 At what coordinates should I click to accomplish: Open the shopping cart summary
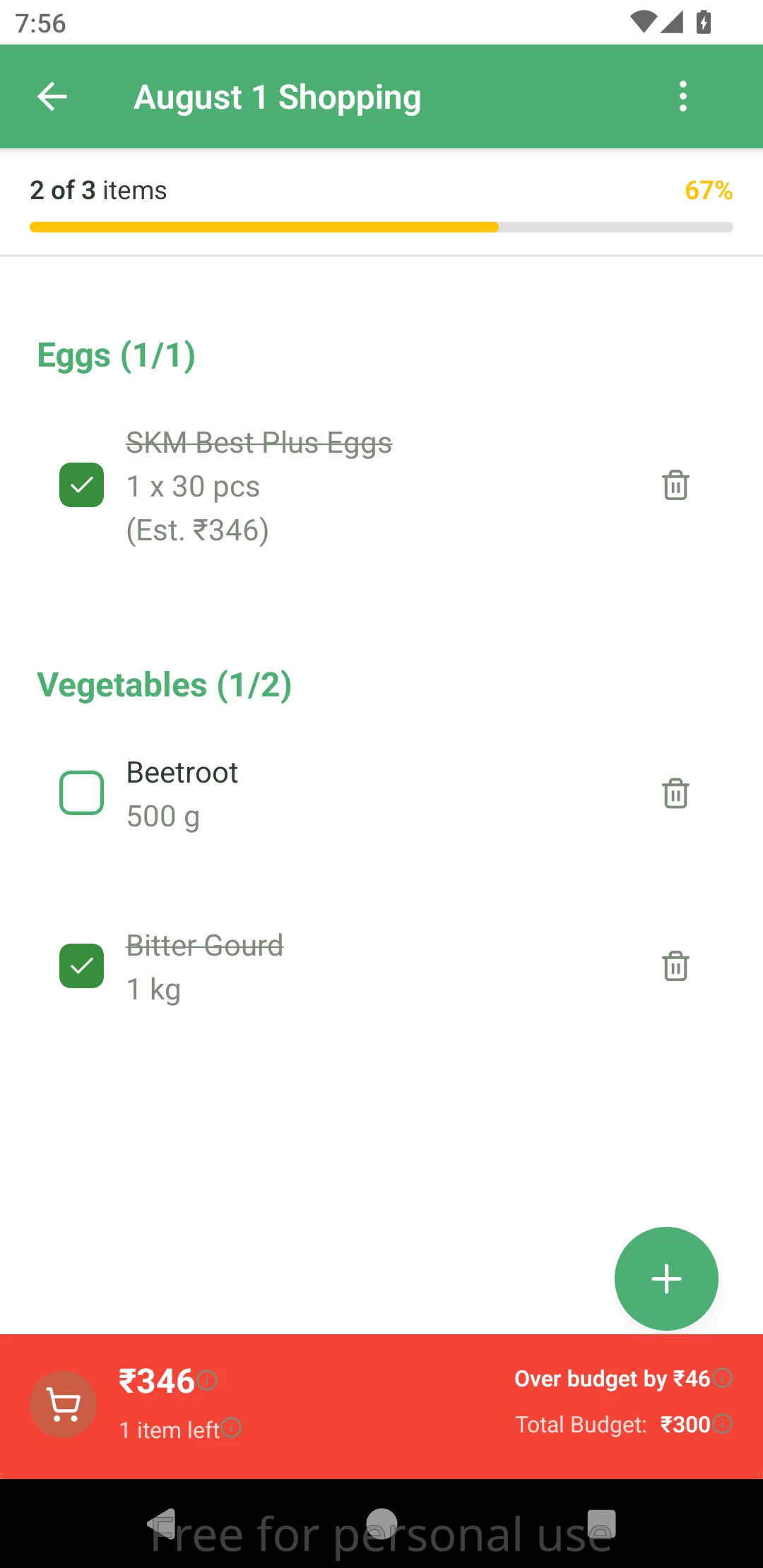63,1404
